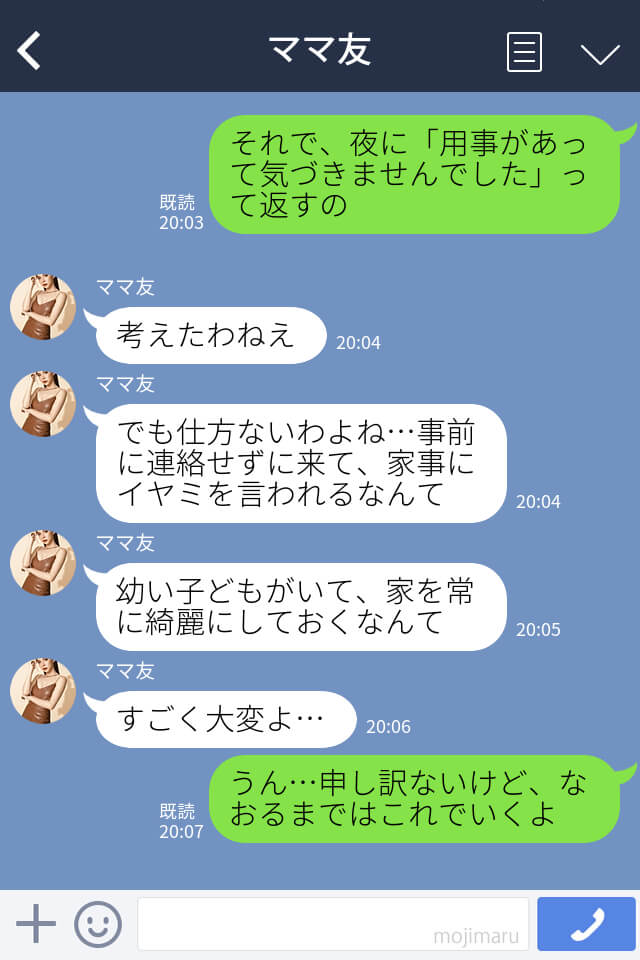The image size is (640, 960).
Task: Focus the message input field
Action: pos(332,924)
